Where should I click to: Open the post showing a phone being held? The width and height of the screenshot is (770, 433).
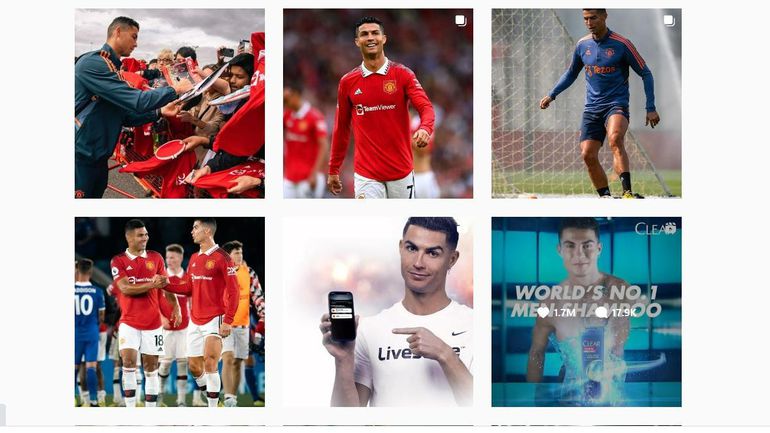(377, 311)
